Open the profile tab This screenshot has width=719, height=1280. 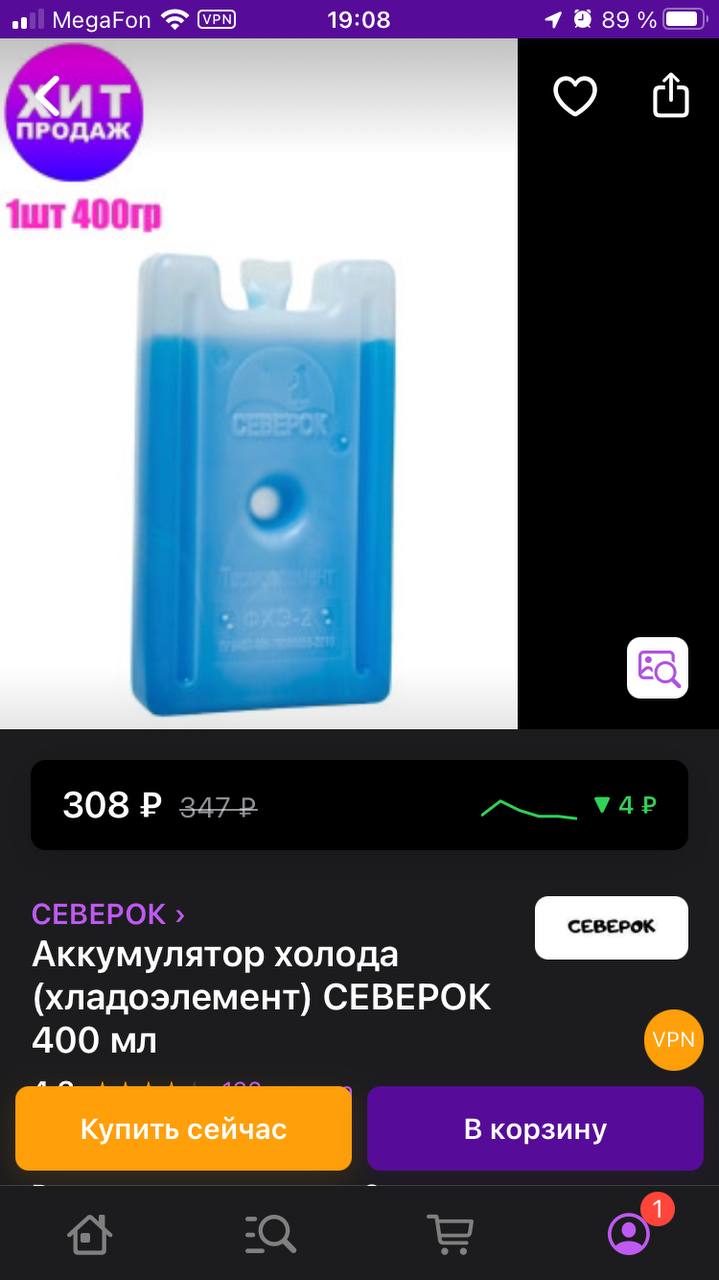(x=630, y=1233)
